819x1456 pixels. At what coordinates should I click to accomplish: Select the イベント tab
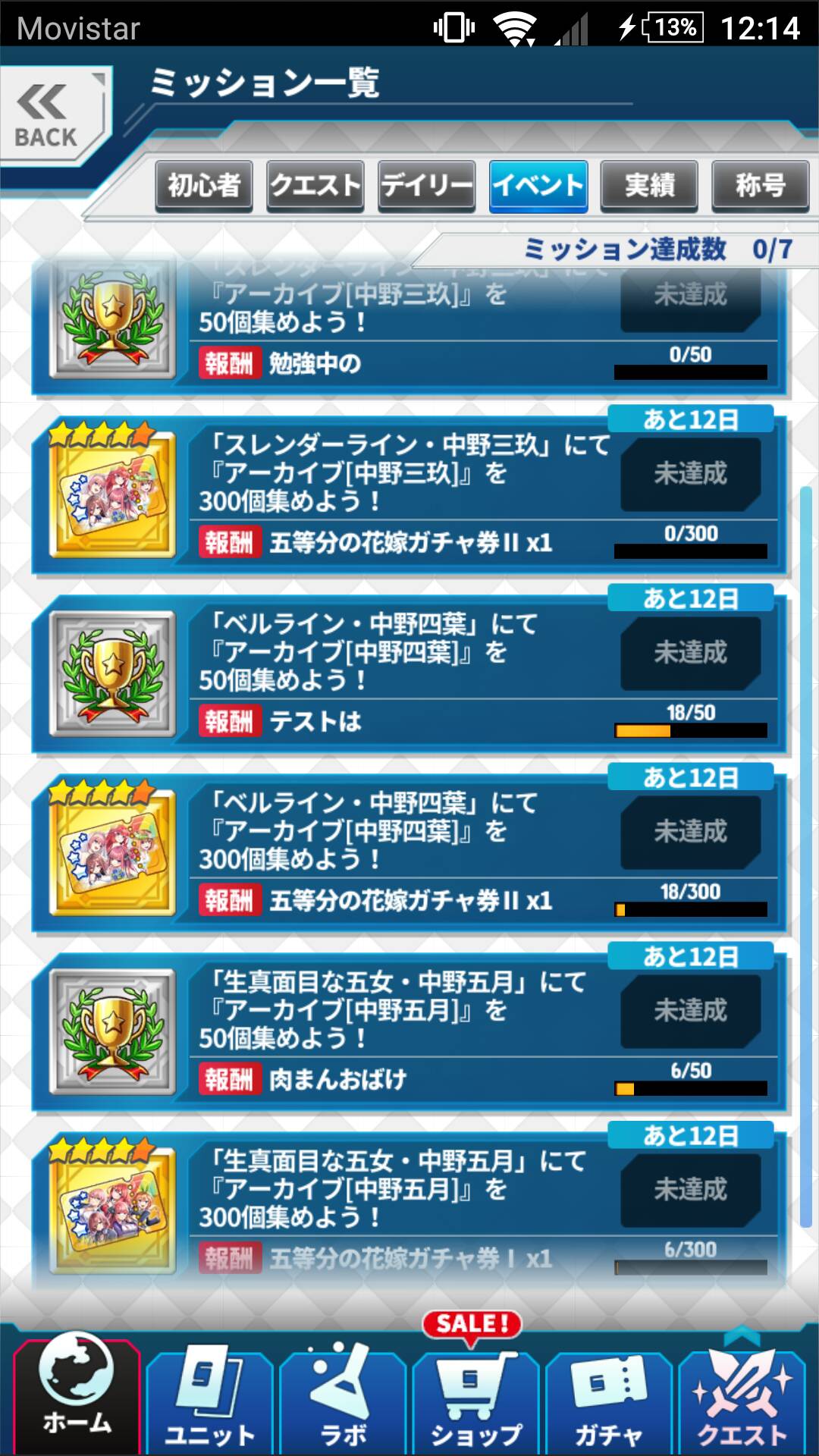point(538,185)
